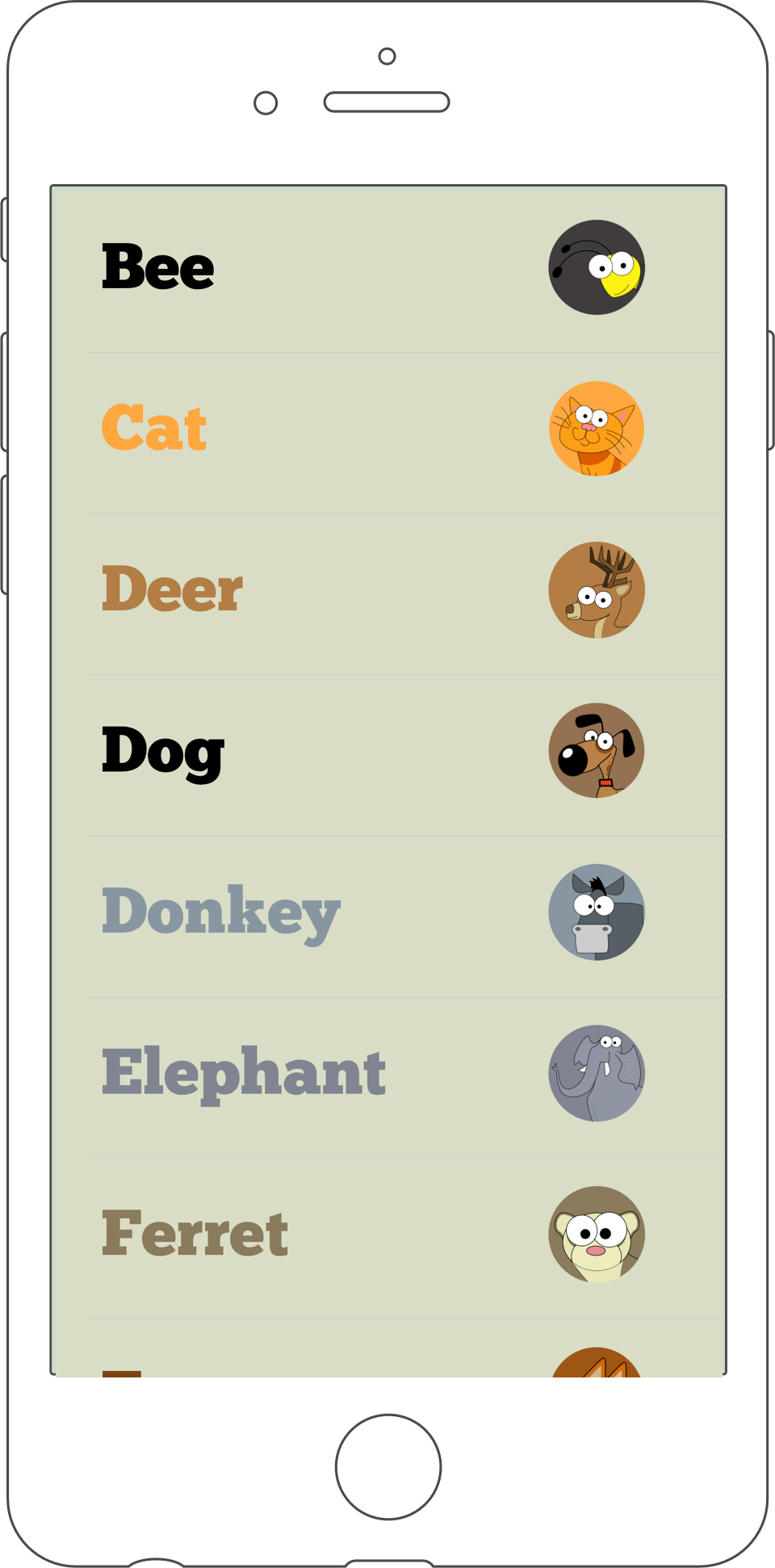Tap the Dog list item
This screenshot has width=775, height=1568.
coord(387,751)
